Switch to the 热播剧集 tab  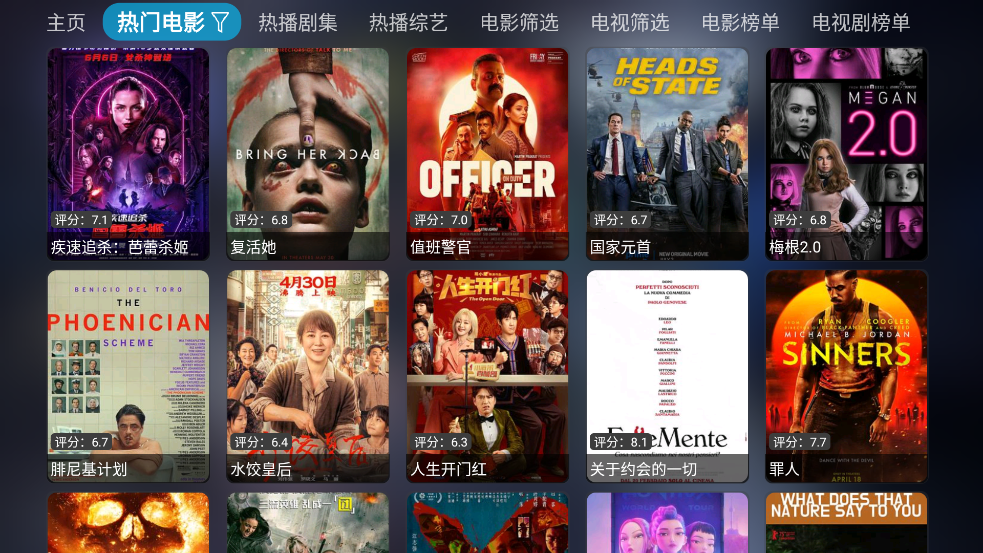click(x=298, y=22)
